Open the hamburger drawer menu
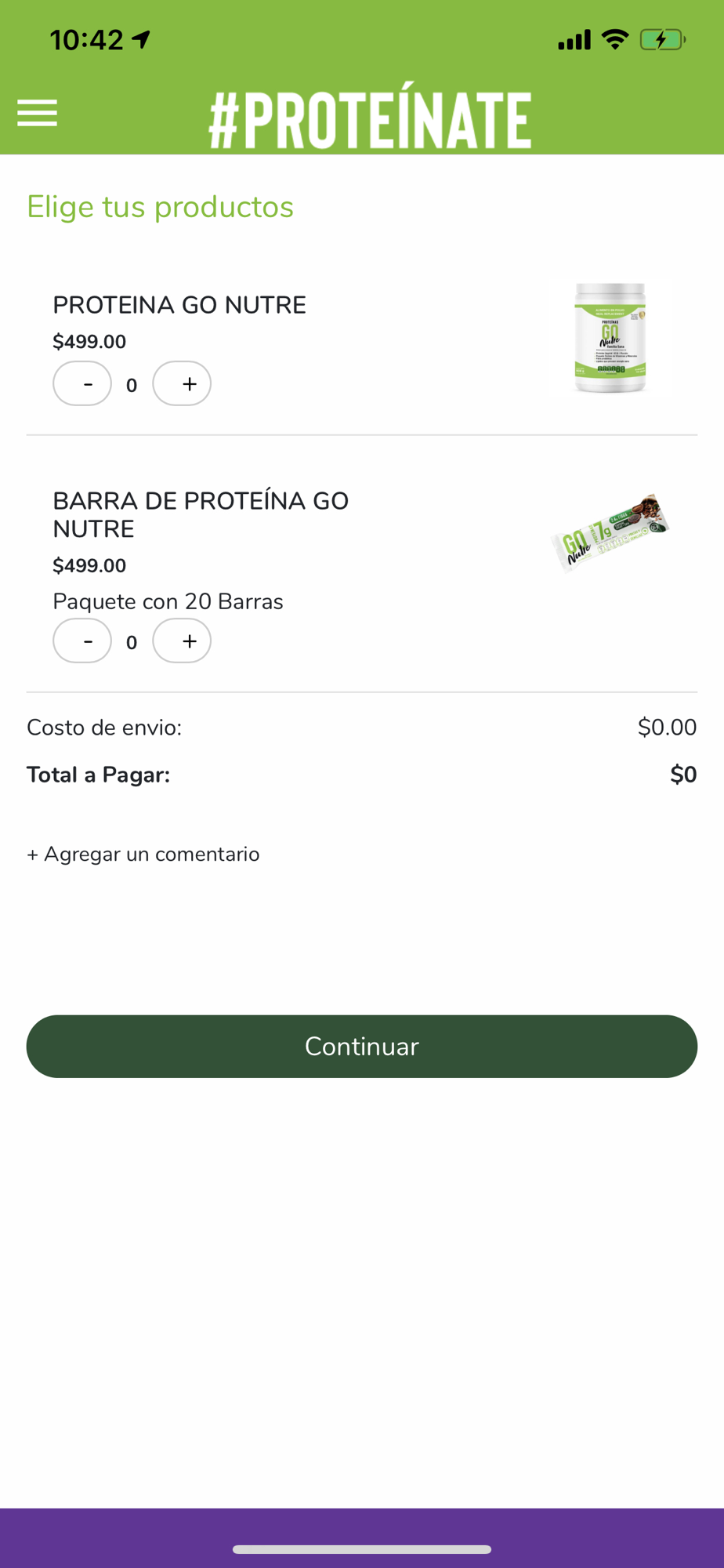Image resolution: width=724 pixels, height=1568 pixels. 38,113
